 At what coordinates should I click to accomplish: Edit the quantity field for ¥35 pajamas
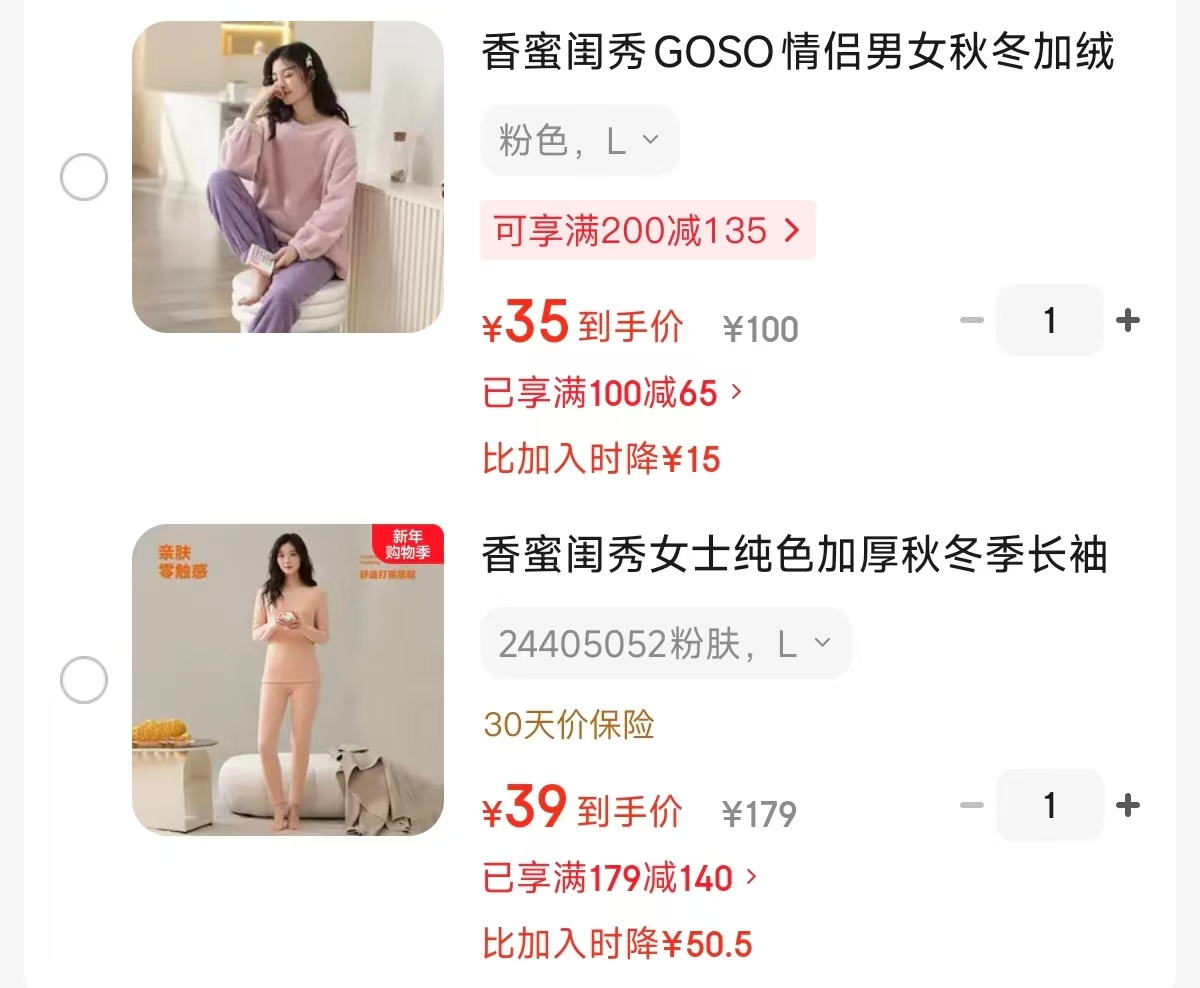[1049, 321]
